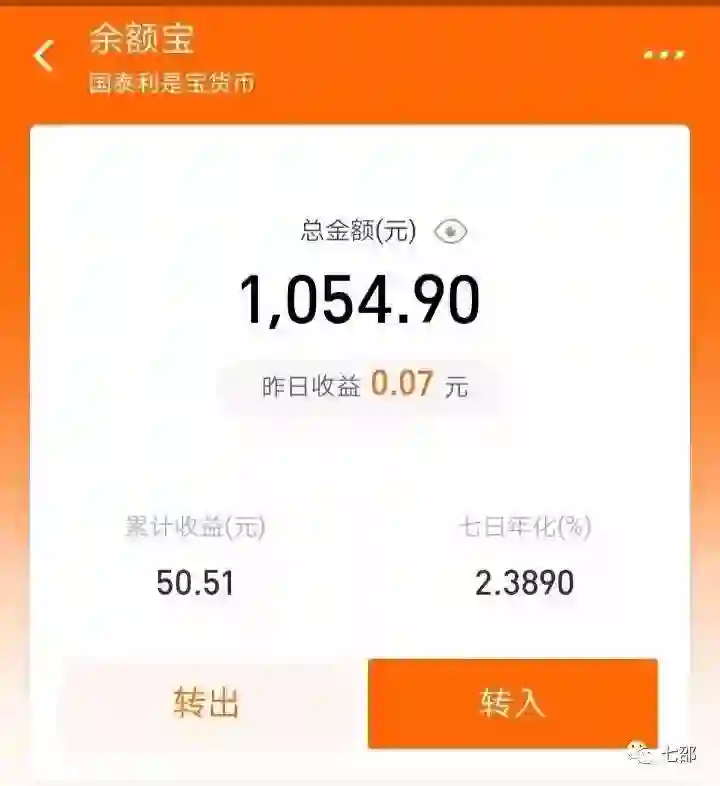Select 转入 to transfer money in
Image resolution: width=720 pixels, height=786 pixels.
tap(512, 703)
